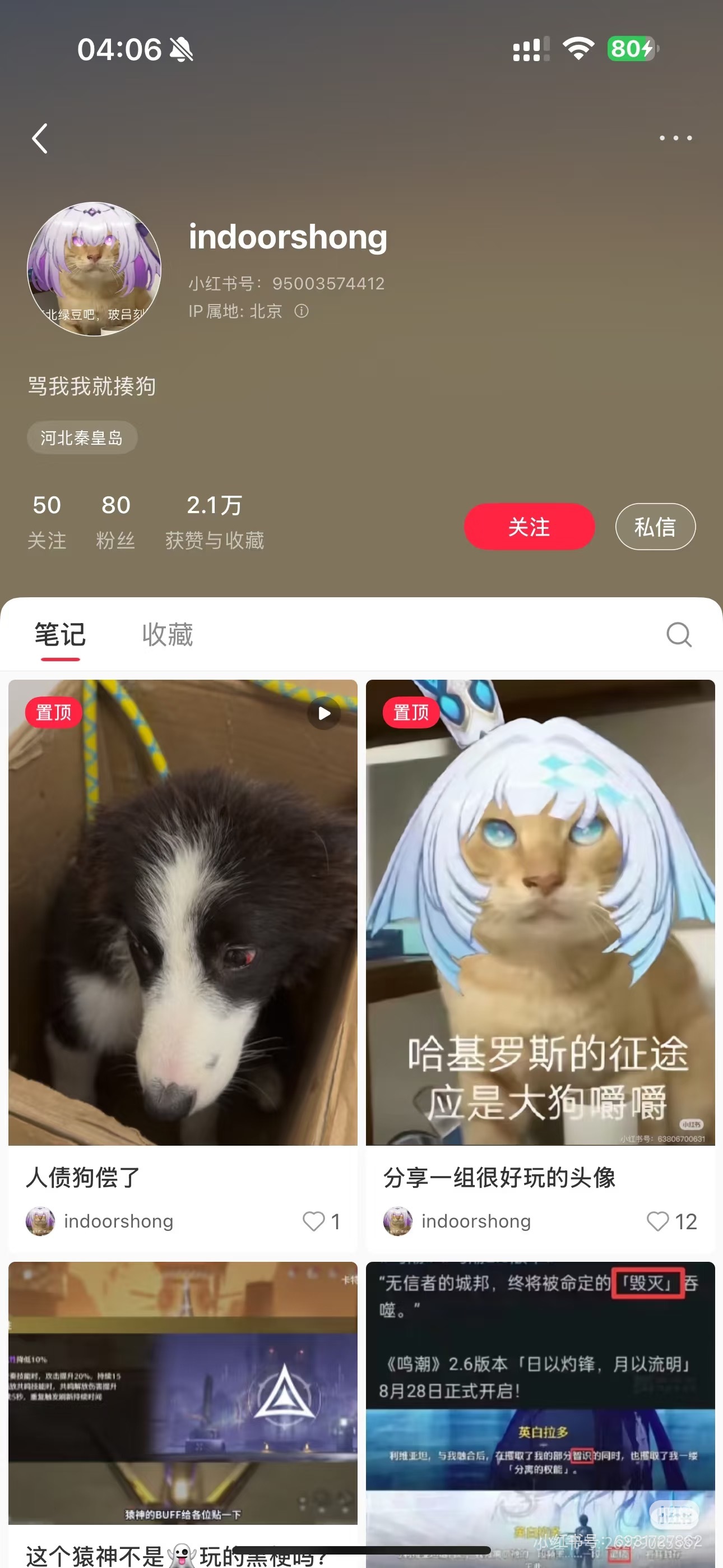Open the note about 猿神 BUFF
The width and height of the screenshot is (723, 1568).
[183, 1394]
